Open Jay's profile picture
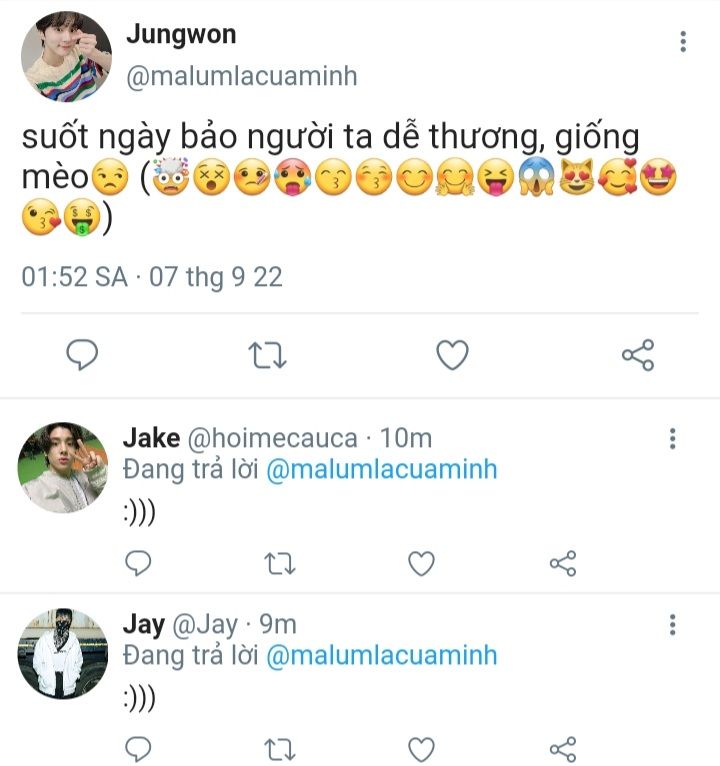The height and width of the screenshot is (766, 720). point(63,653)
